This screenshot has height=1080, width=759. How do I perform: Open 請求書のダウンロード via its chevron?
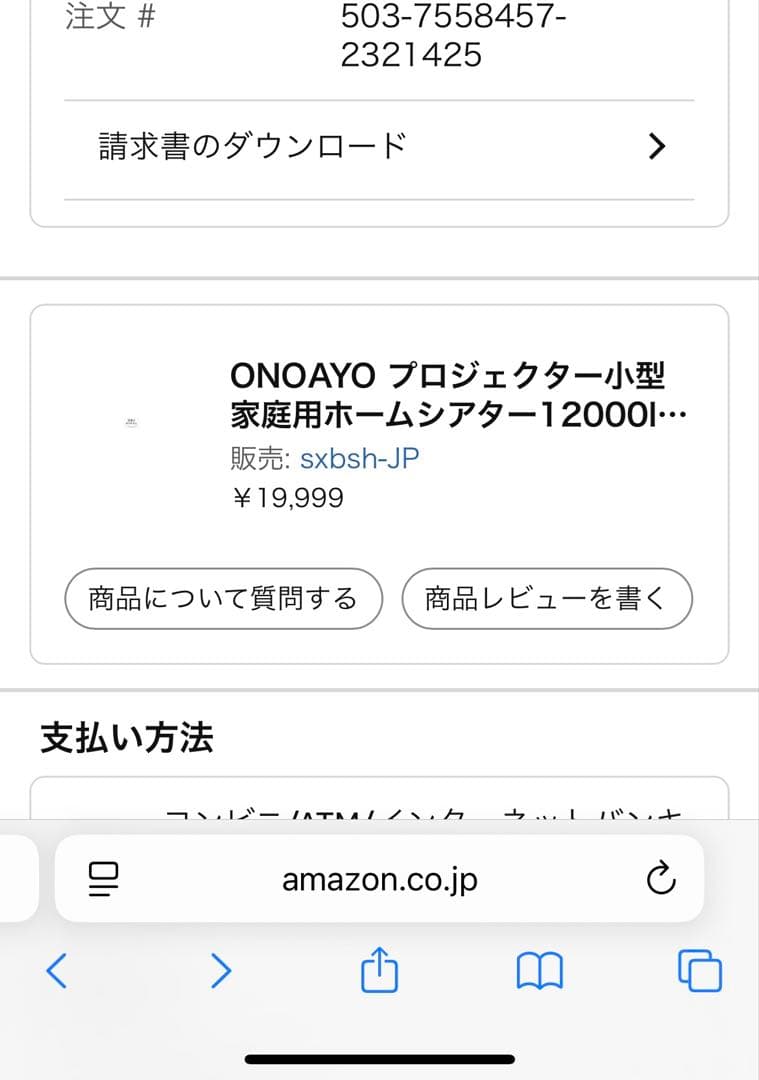point(657,146)
